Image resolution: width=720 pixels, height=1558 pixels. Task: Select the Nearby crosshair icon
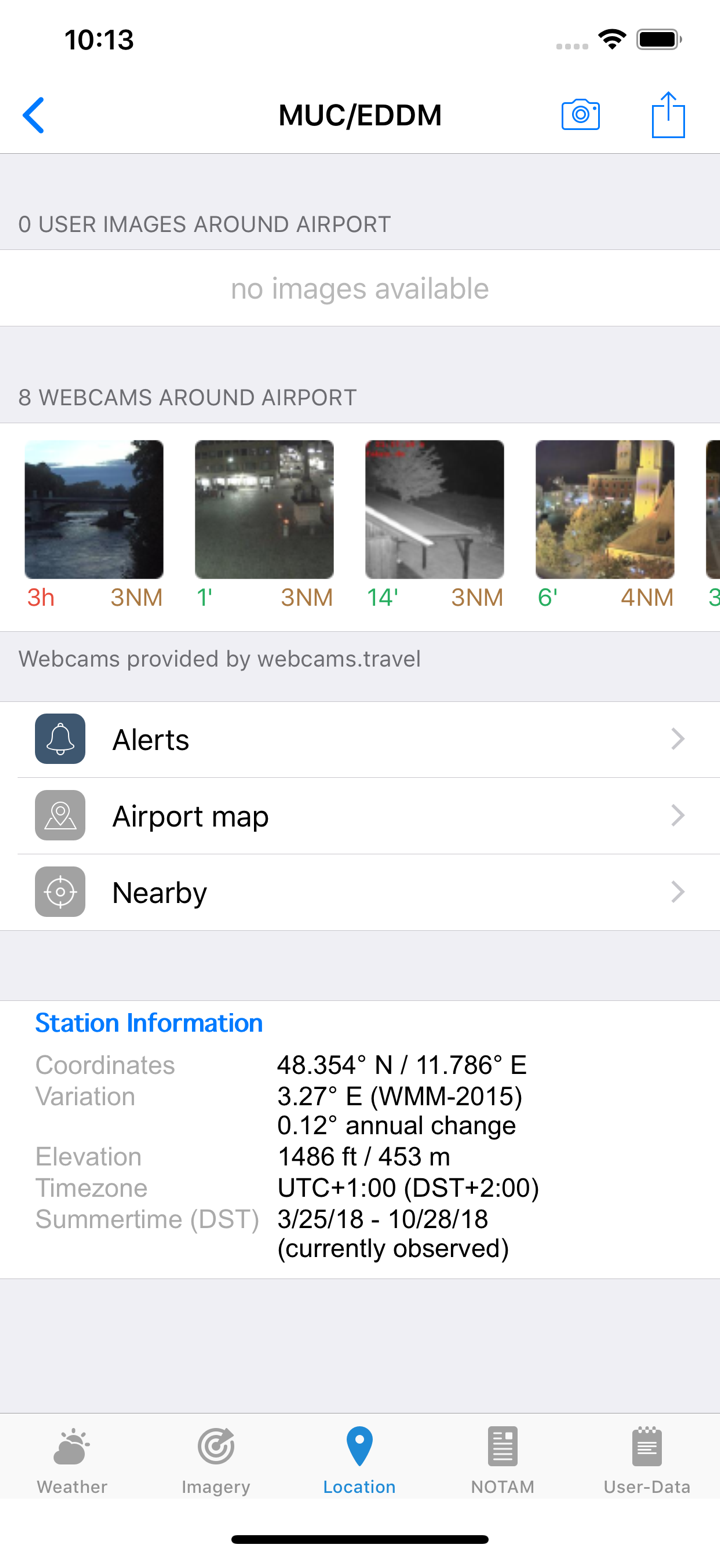coord(59,891)
